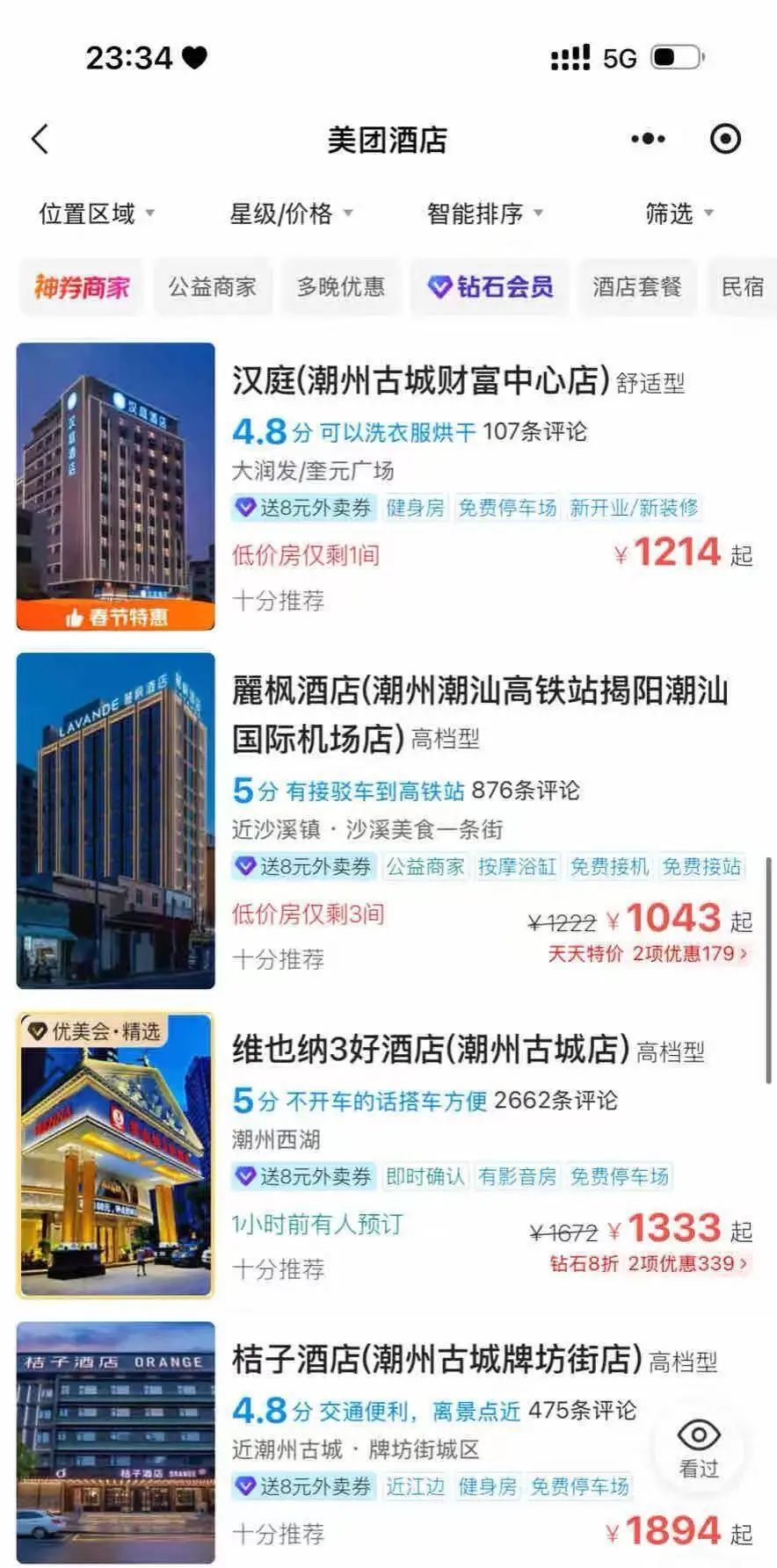View the 麗枫酒店 潮汕国际机场店 hotel
The image size is (777, 1568).
tap(479, 713)
